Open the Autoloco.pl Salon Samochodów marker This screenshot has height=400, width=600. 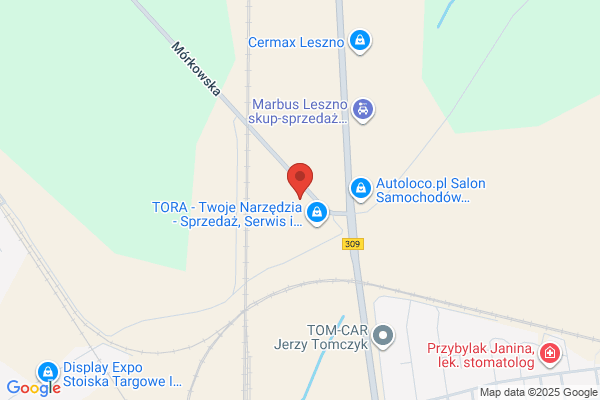pyautogui.click(x=361, y=189)
